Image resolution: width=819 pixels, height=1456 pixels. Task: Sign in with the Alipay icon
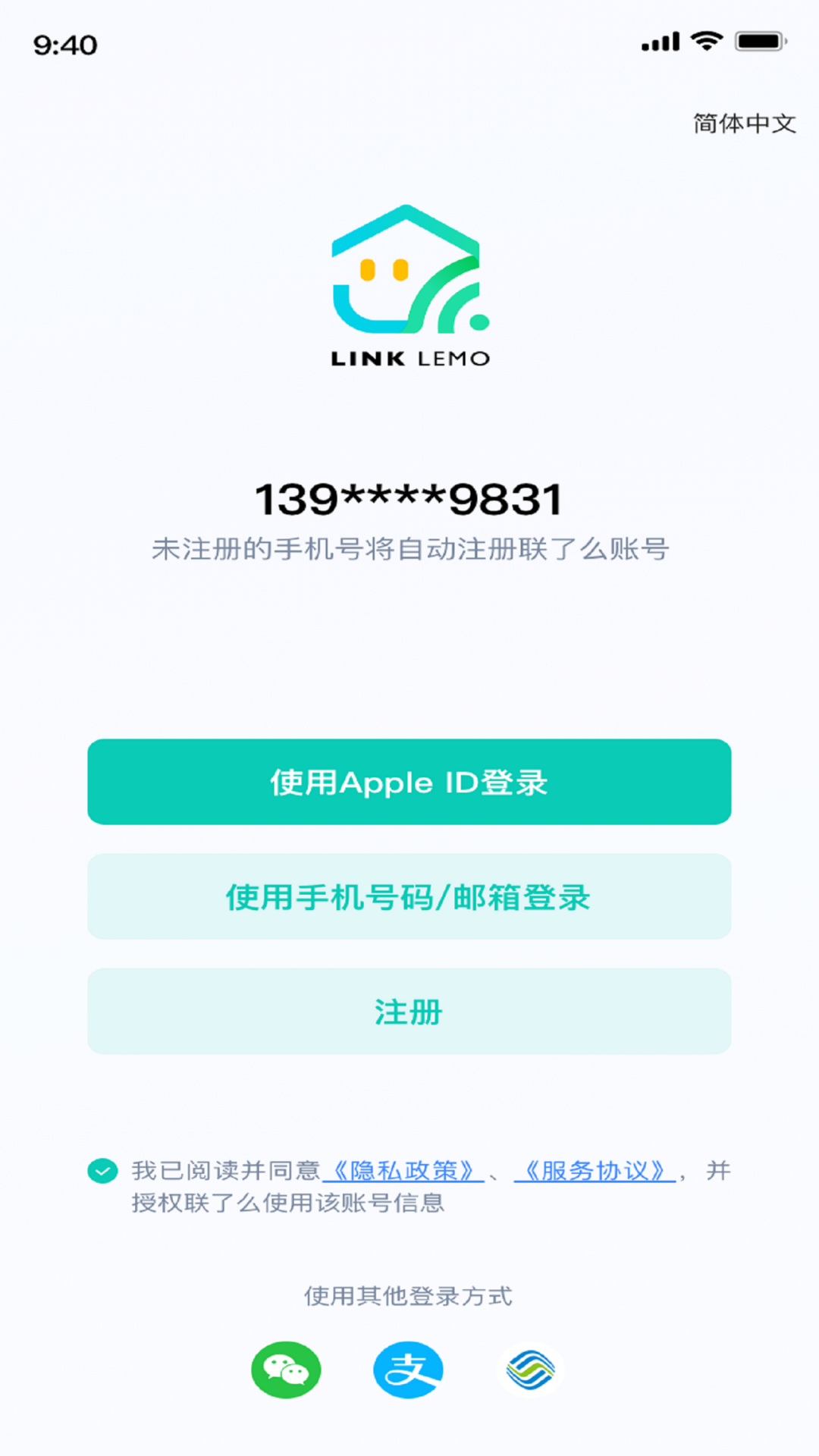coord(408,1370)
